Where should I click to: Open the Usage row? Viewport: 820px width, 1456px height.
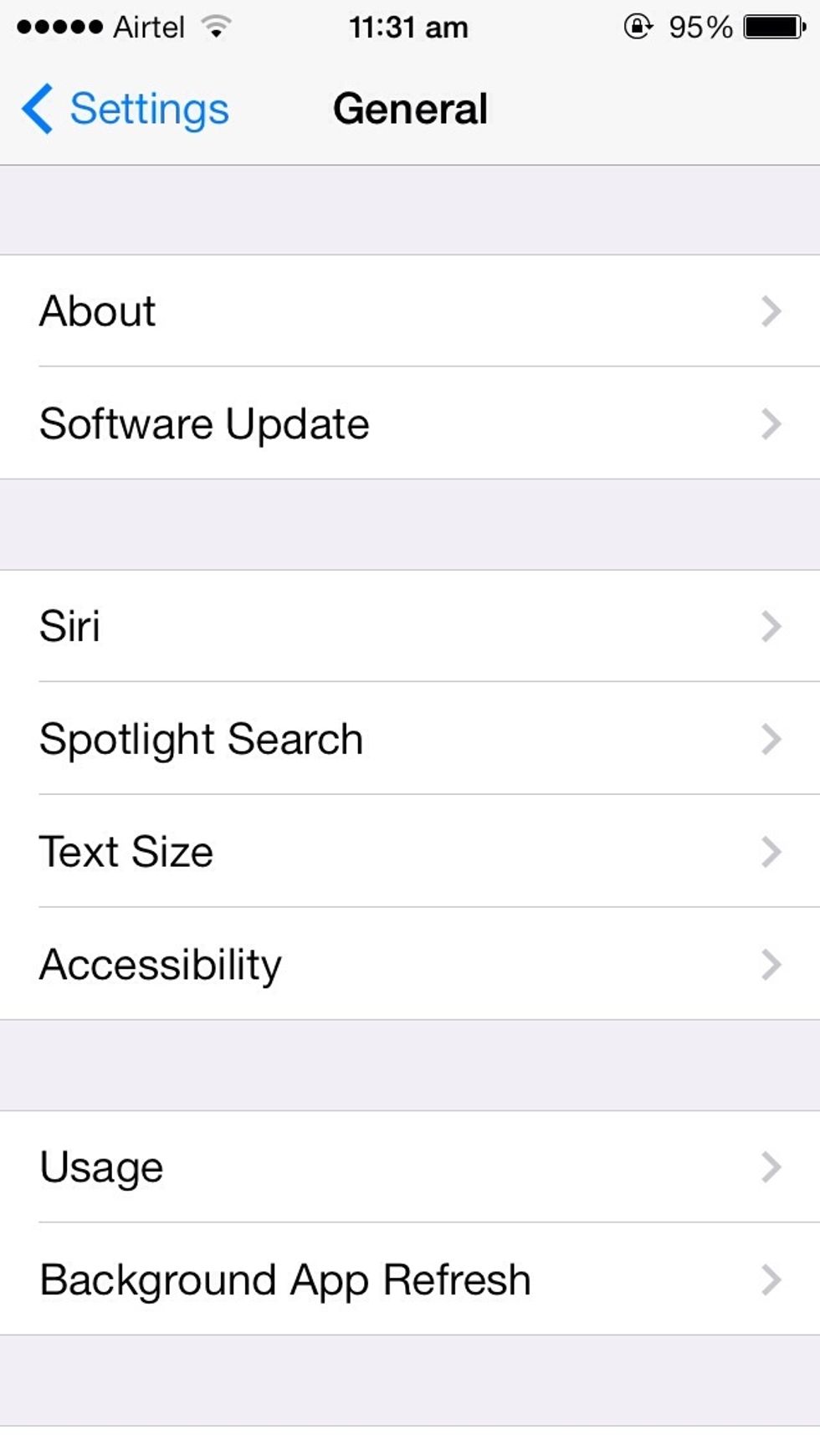(410, 1166)
